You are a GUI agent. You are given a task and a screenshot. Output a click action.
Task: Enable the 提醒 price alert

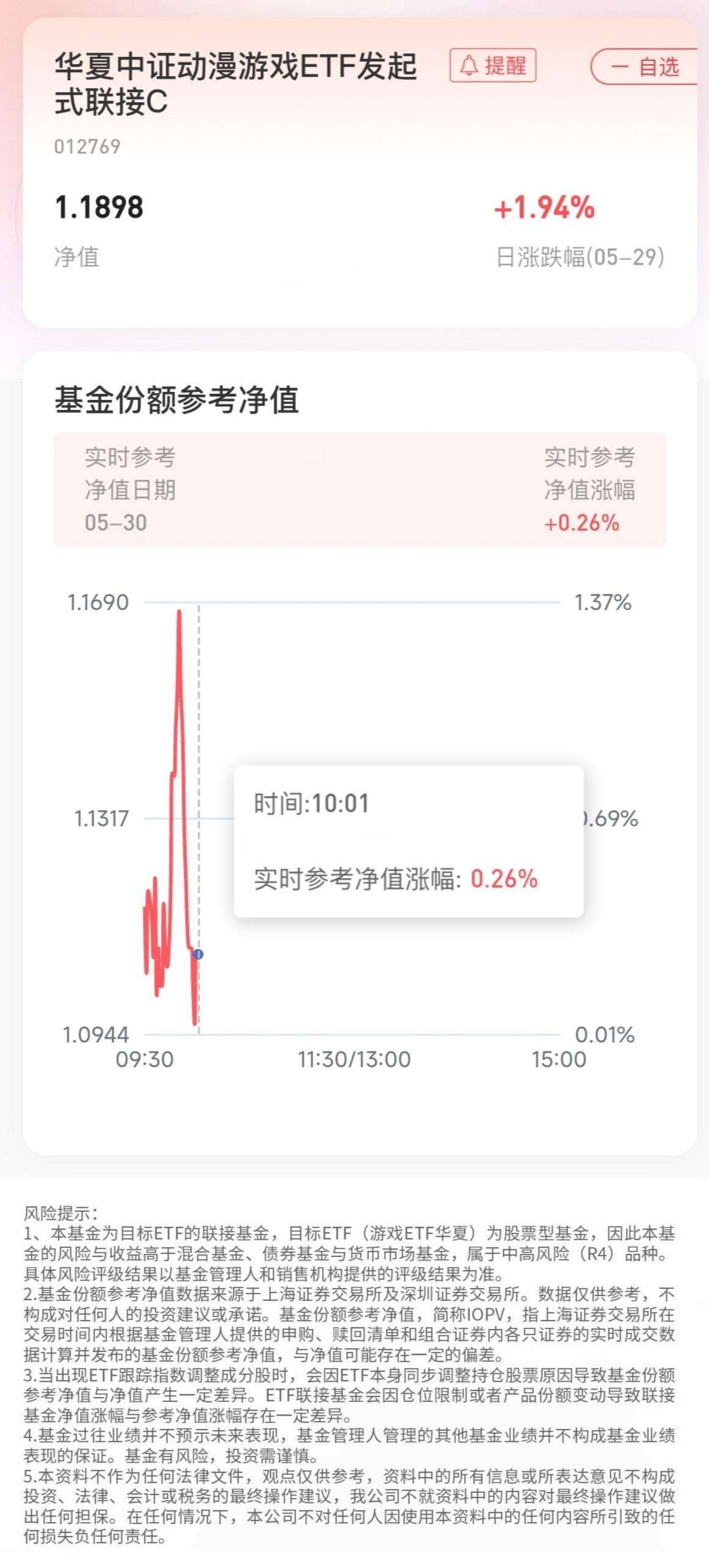(x=494, y=67)
